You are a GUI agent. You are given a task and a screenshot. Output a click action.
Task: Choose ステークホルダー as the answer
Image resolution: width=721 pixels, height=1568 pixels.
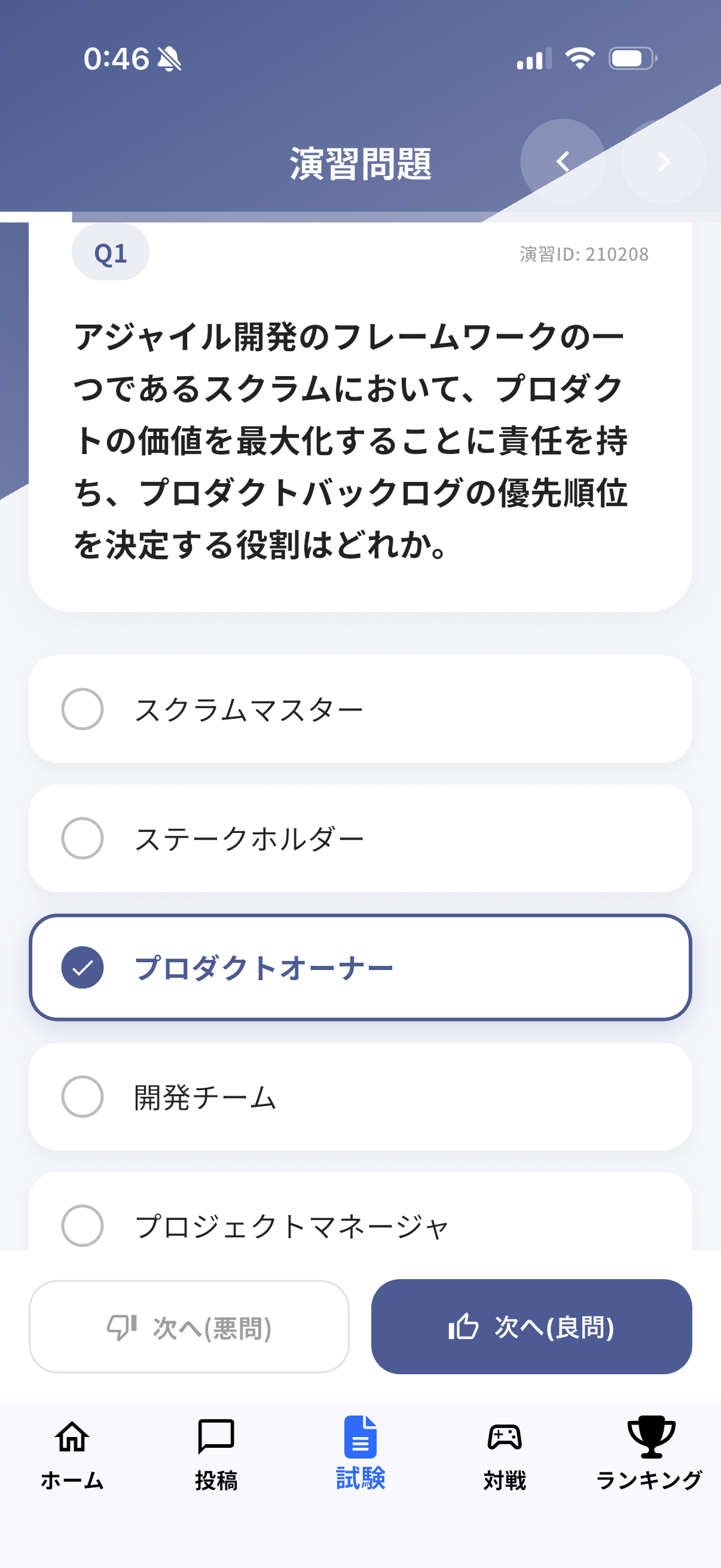[x=82, y=838]
